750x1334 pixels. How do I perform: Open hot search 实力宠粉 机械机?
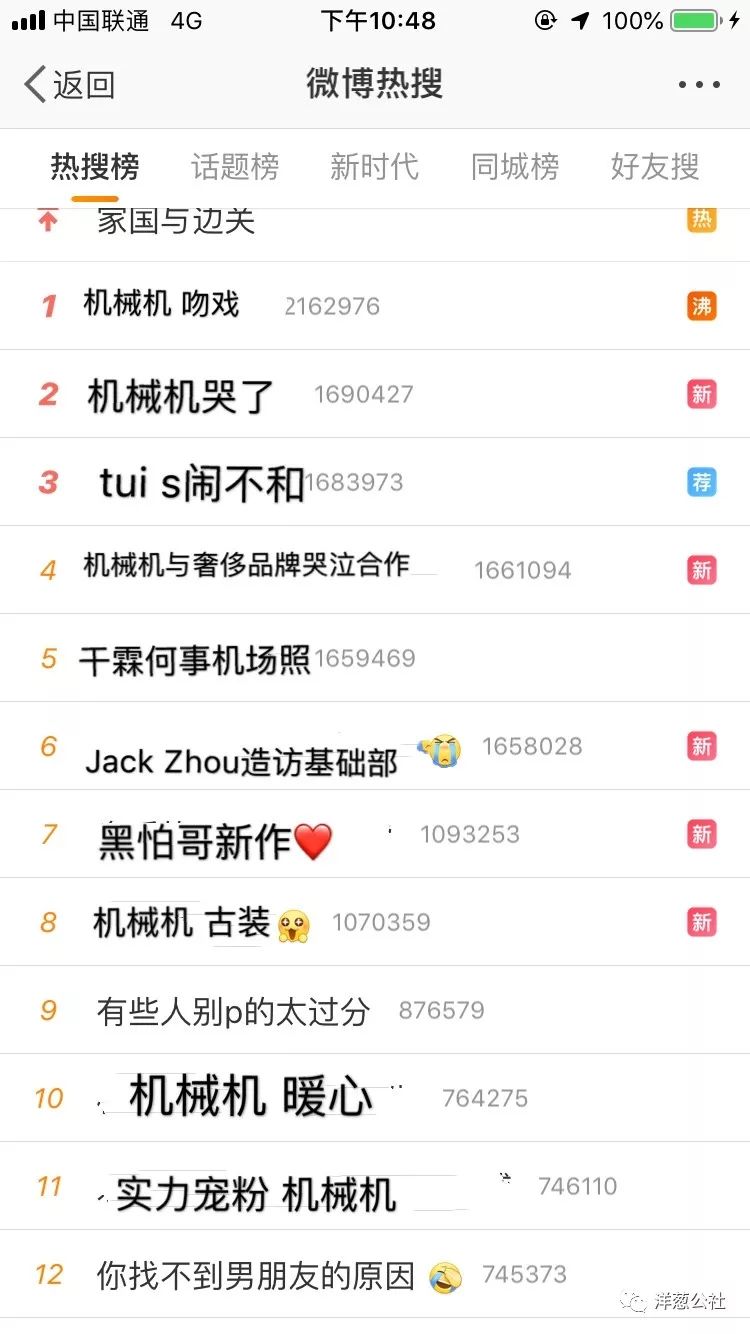tap(375, 1186)
